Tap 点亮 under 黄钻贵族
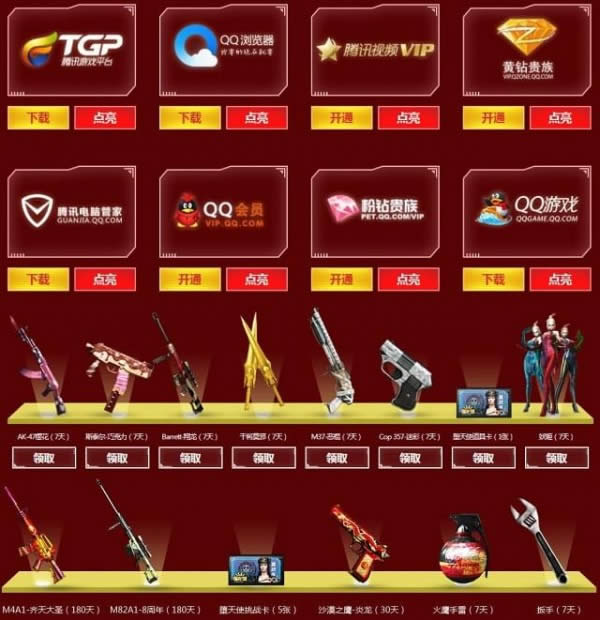Viewport: 600px width, 620px height. pos(561,118)
